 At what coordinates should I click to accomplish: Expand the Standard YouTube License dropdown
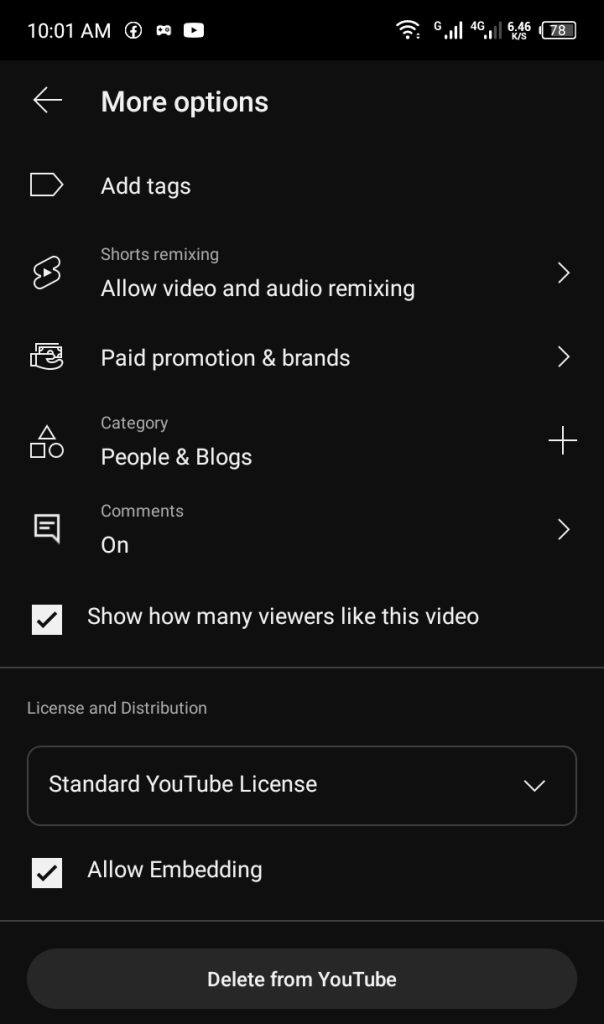click(x=302, y=786)
